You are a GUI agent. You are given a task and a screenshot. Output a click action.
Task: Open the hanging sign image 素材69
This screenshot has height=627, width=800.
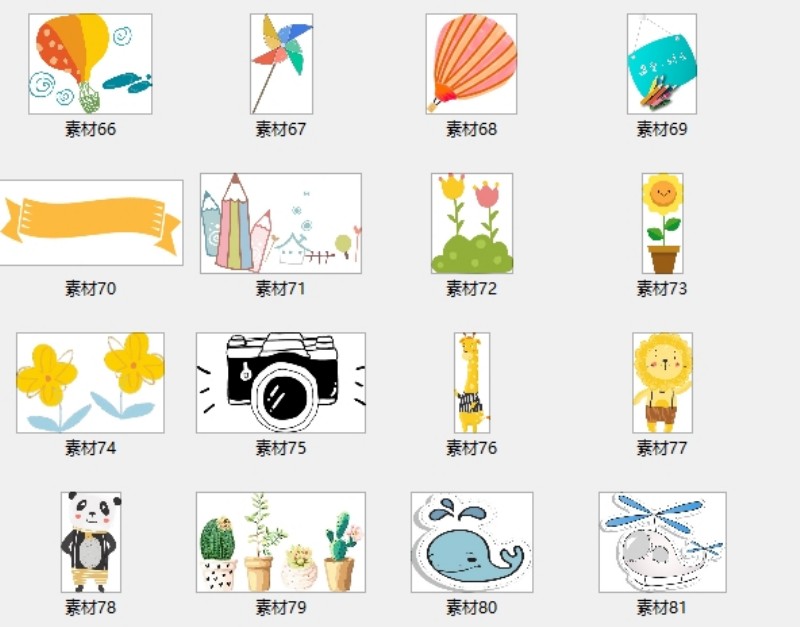click(661, 64)
